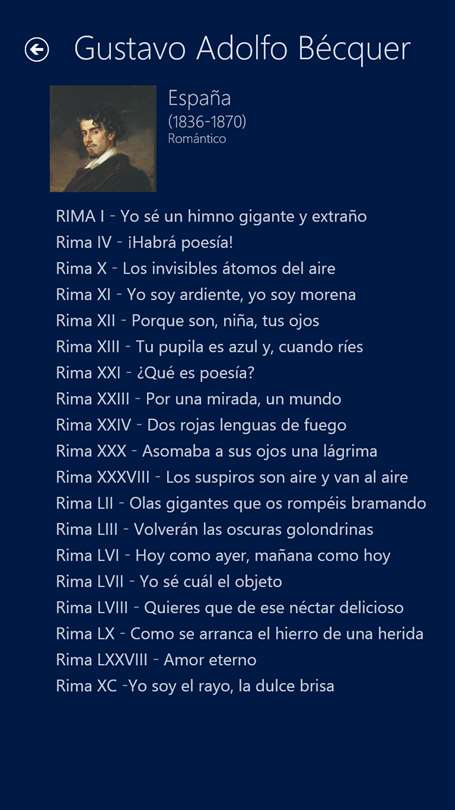Open RIMA I - Yo sé un himno gigante
This screenshot has height=810, width=455.
pyautogui.click(x=211, y=216)
